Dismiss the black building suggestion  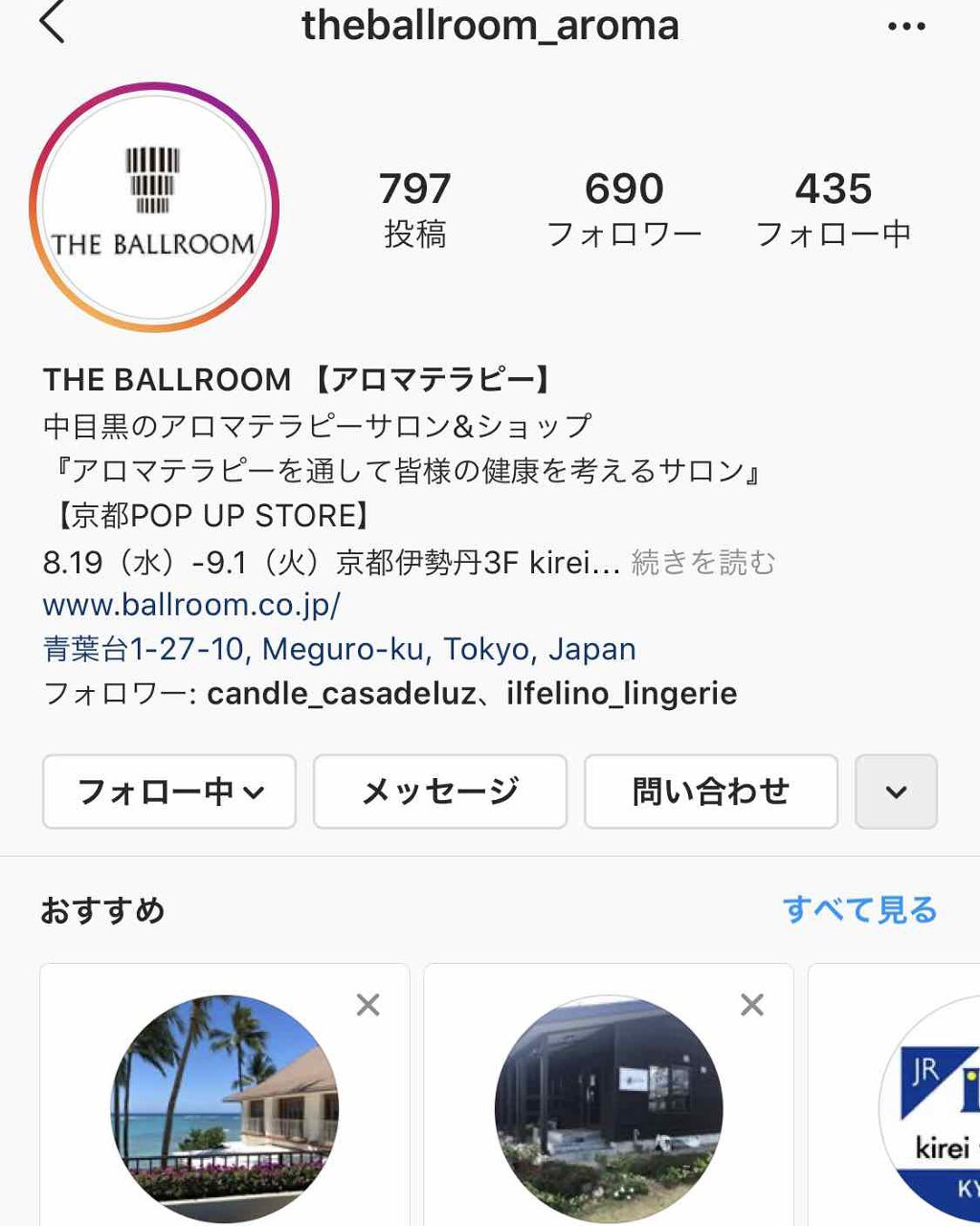tap(753, 1005)
